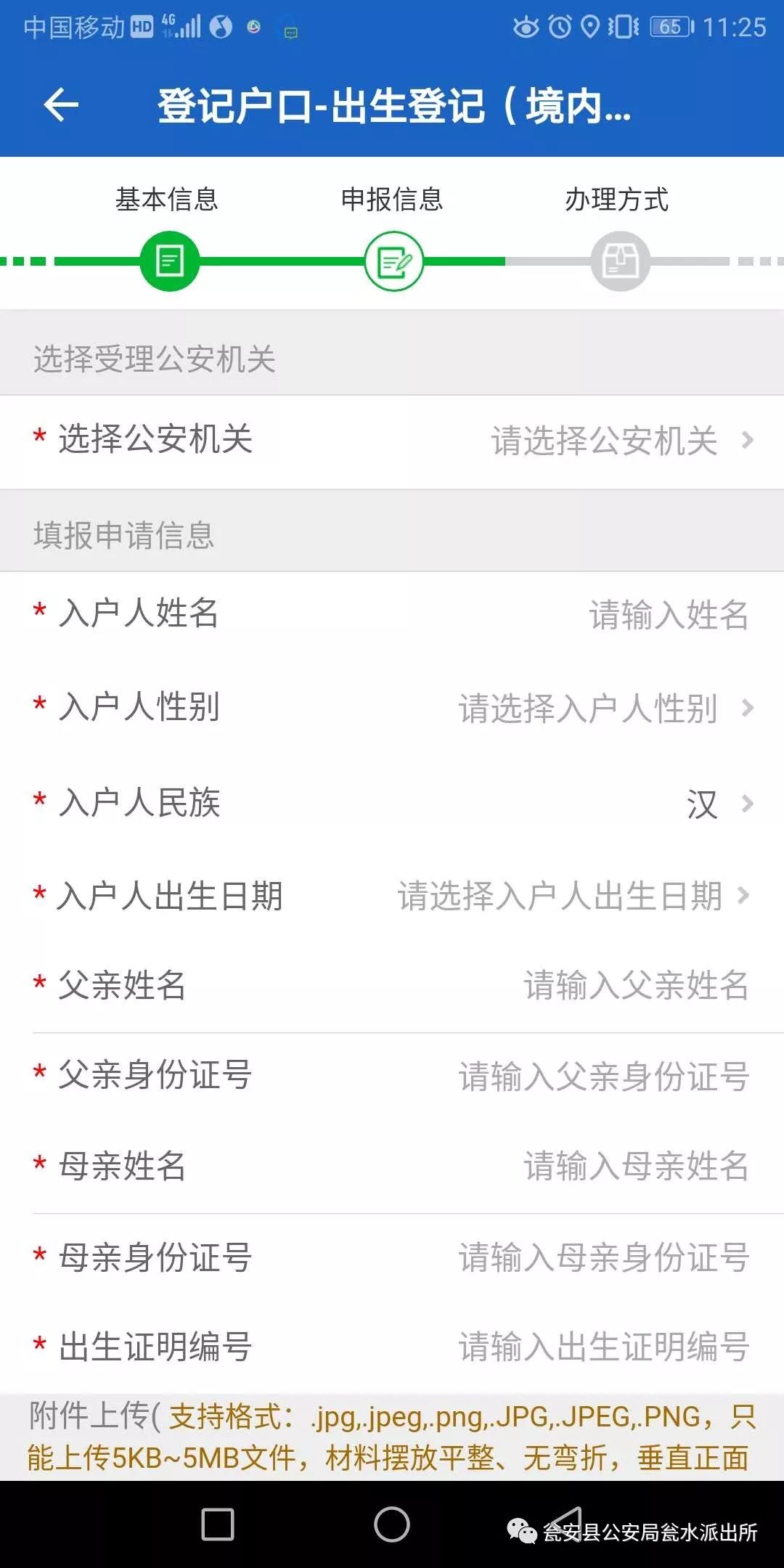Open the 入户人性别 gender selector
This screenshot has width=784, height=1568.
[x=392, y=709]
